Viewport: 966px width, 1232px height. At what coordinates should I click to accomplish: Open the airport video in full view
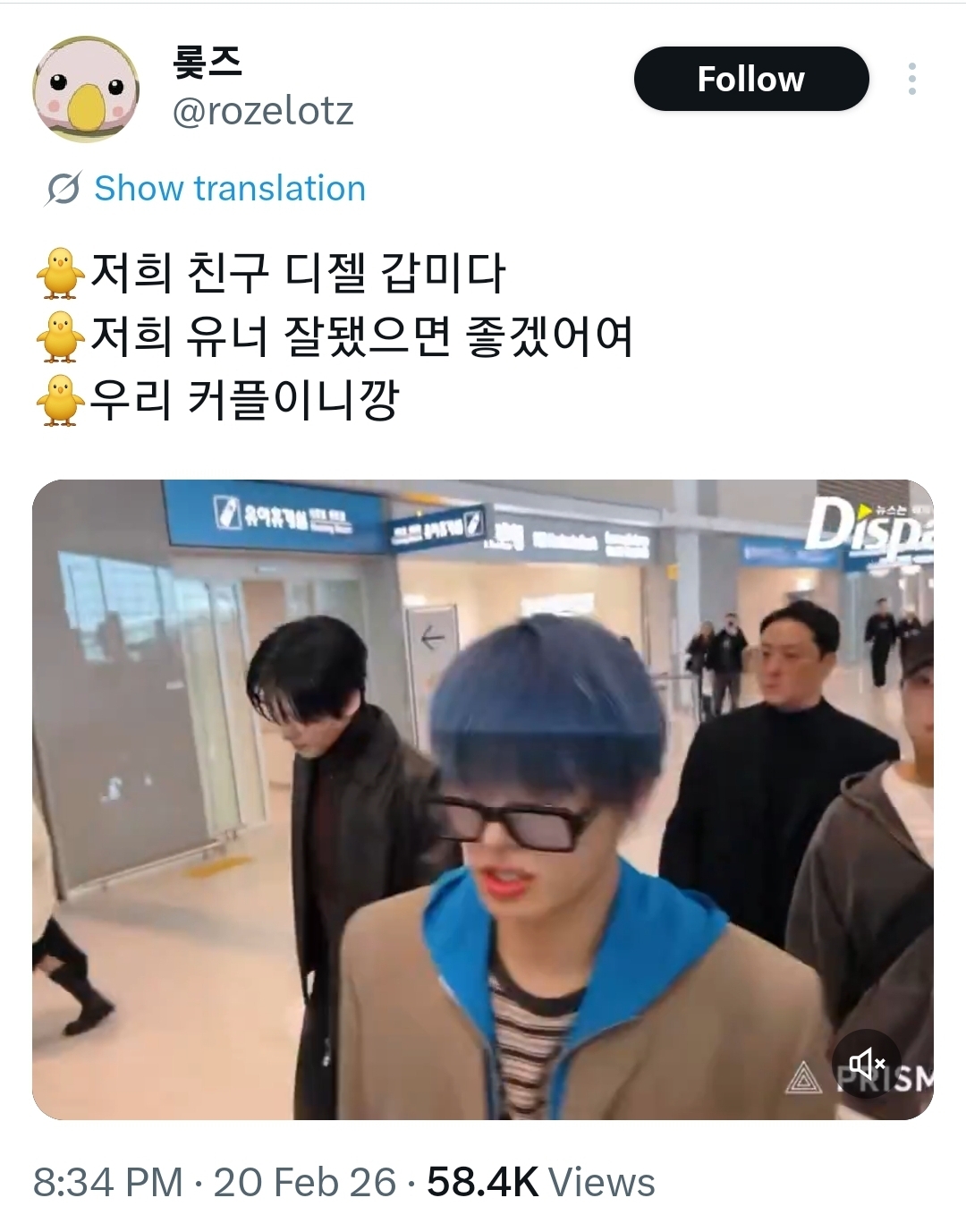click(x=482, y=798)
